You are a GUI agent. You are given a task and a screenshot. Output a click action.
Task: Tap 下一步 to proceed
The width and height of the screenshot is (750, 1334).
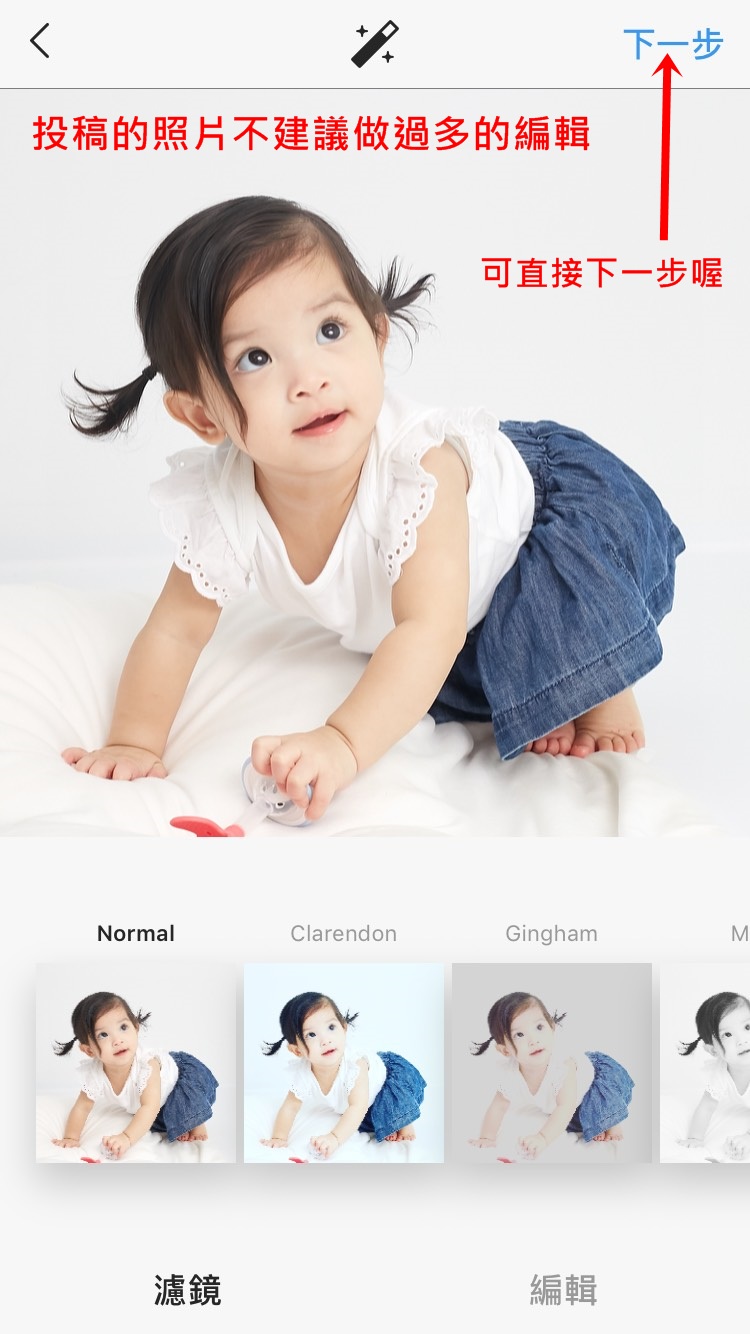(x=672, y=44)
